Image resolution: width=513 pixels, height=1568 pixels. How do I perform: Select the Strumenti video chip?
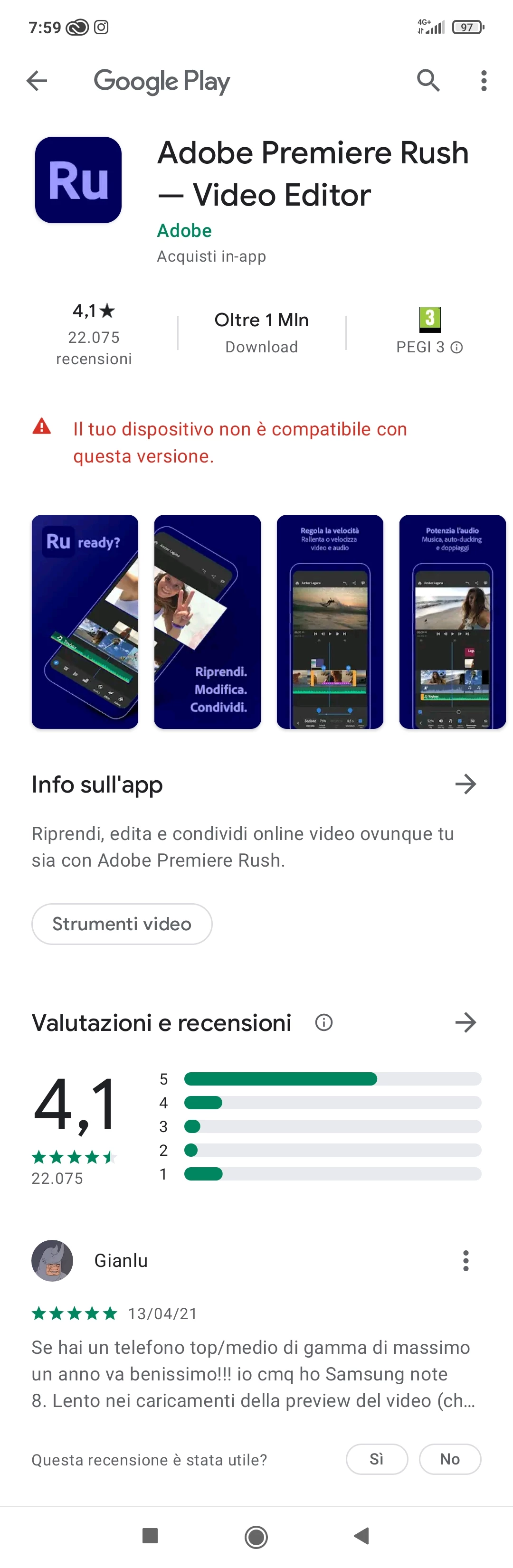[x=122, y=924]
